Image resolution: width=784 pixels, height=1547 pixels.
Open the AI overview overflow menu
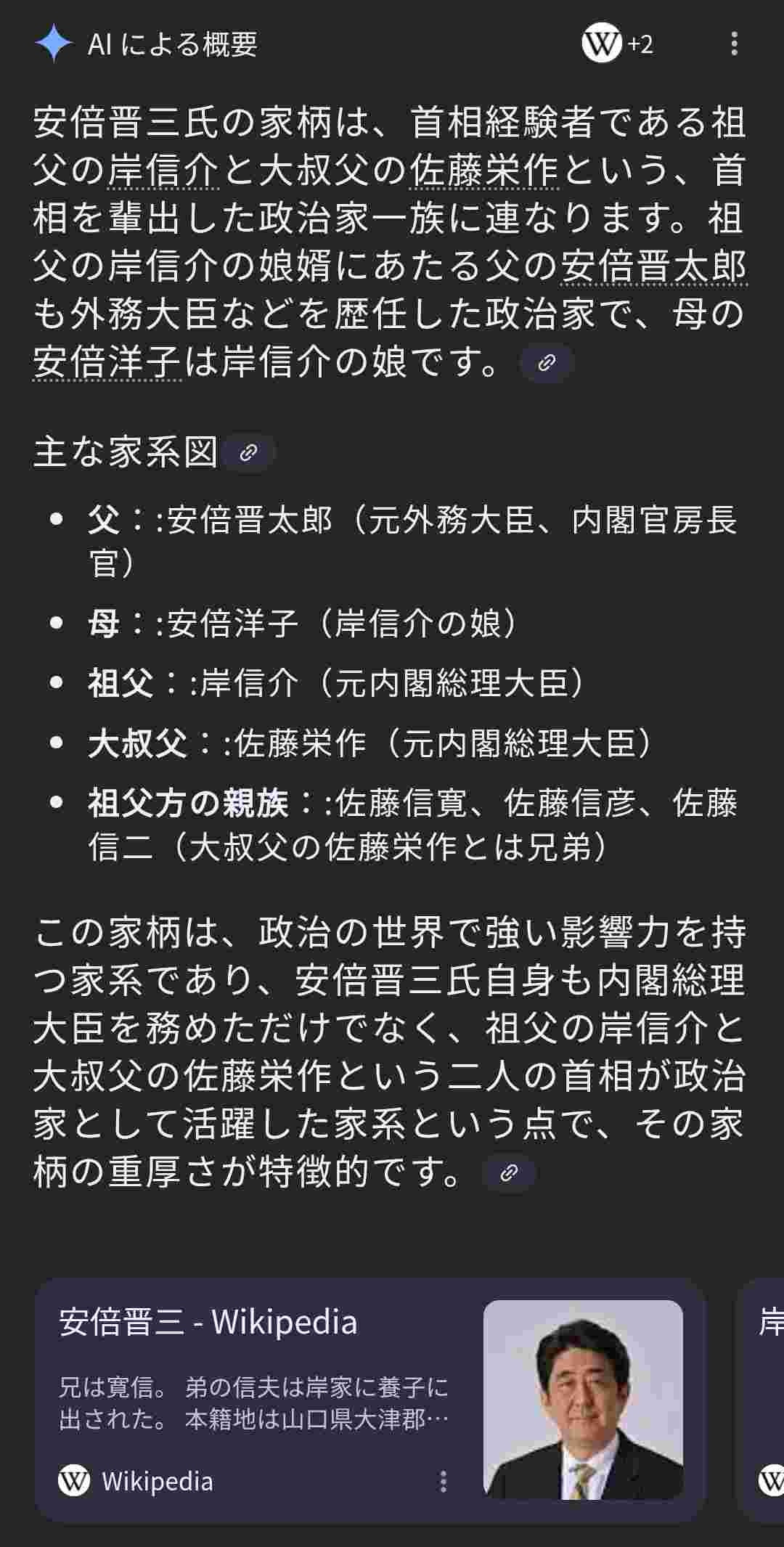[734, 44]
